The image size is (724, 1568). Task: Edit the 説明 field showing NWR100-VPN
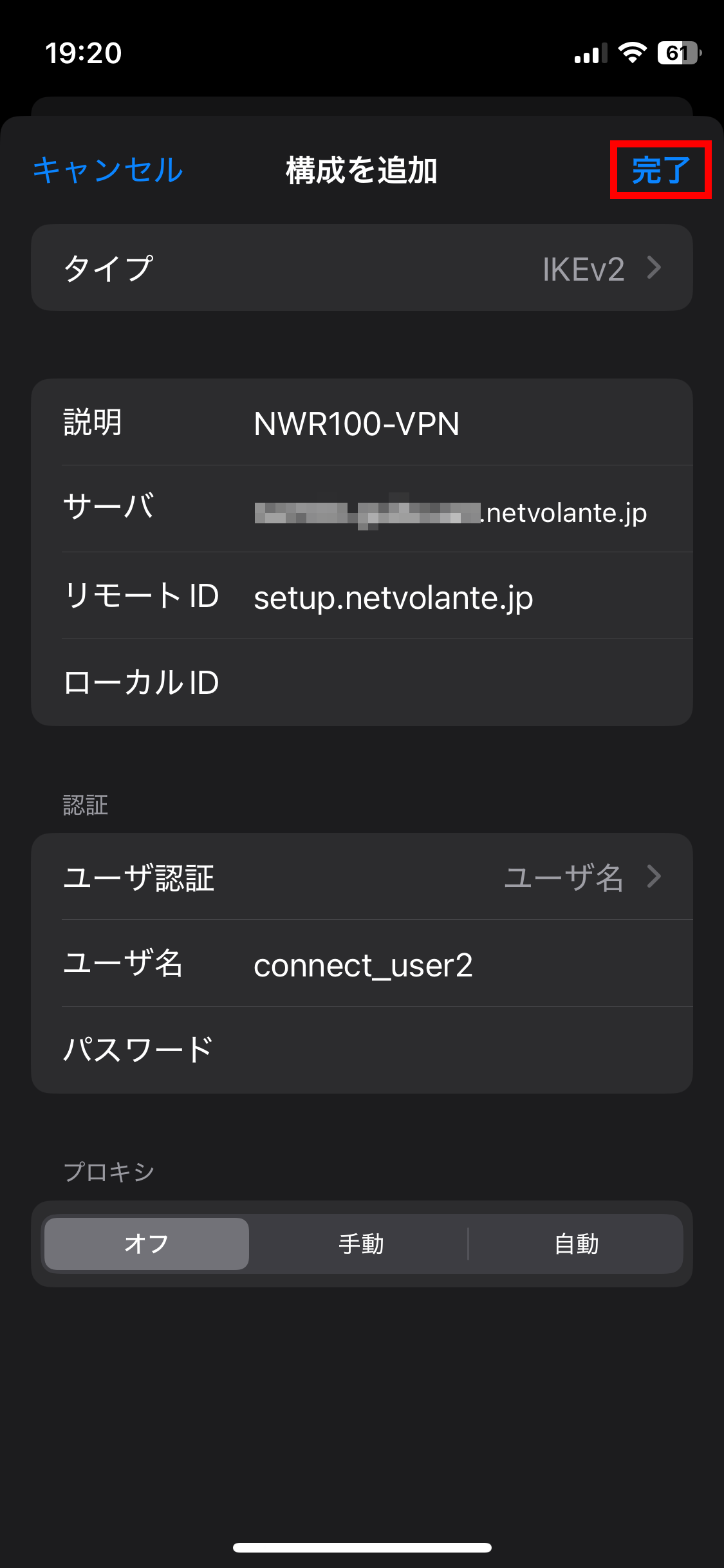357,423
